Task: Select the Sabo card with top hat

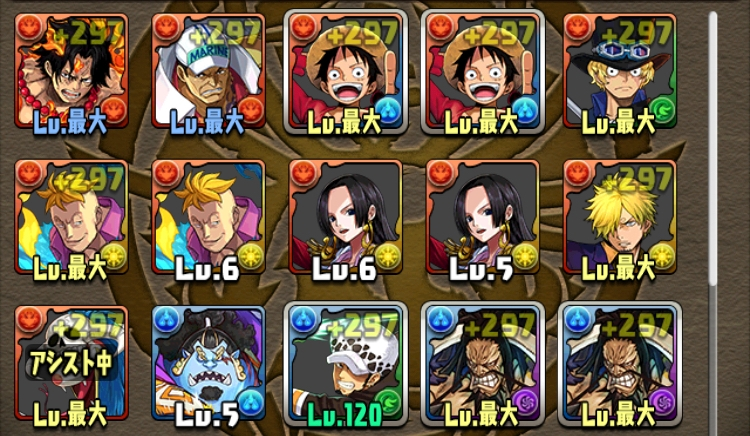Action: click(x=619, y=74)
